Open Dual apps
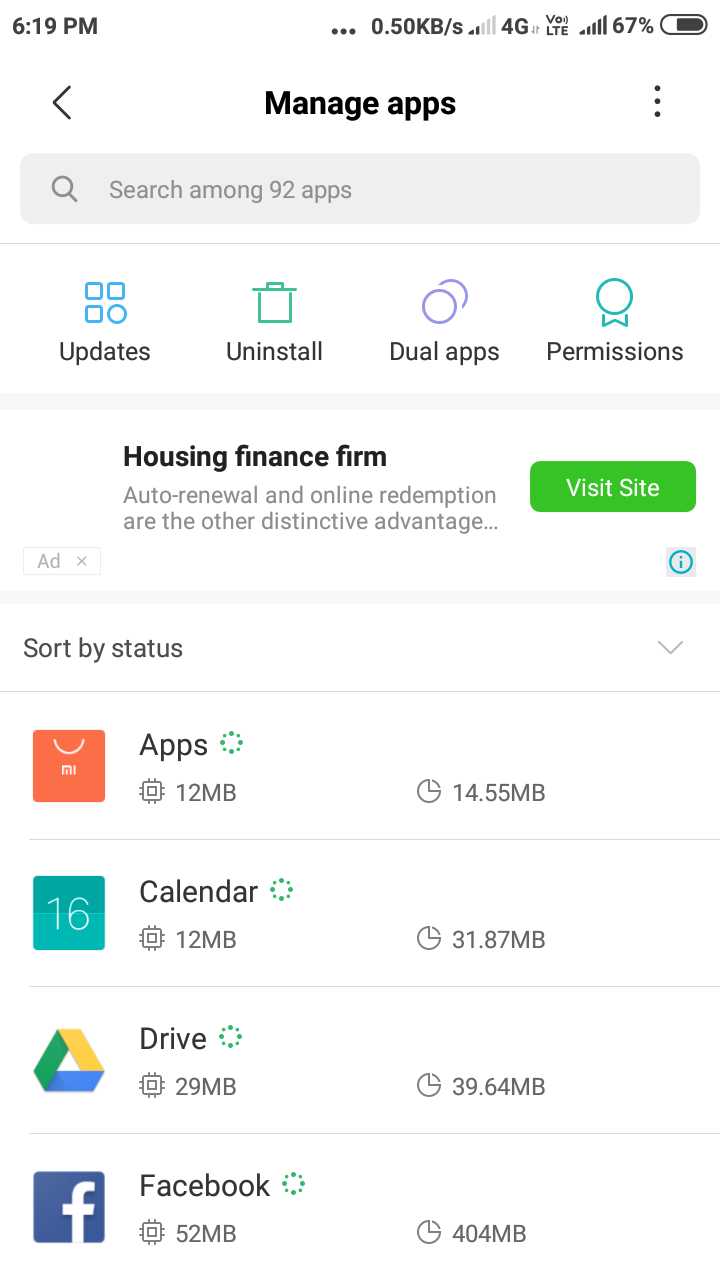This screenshot has height=1280, width=720. click(444, 322)
